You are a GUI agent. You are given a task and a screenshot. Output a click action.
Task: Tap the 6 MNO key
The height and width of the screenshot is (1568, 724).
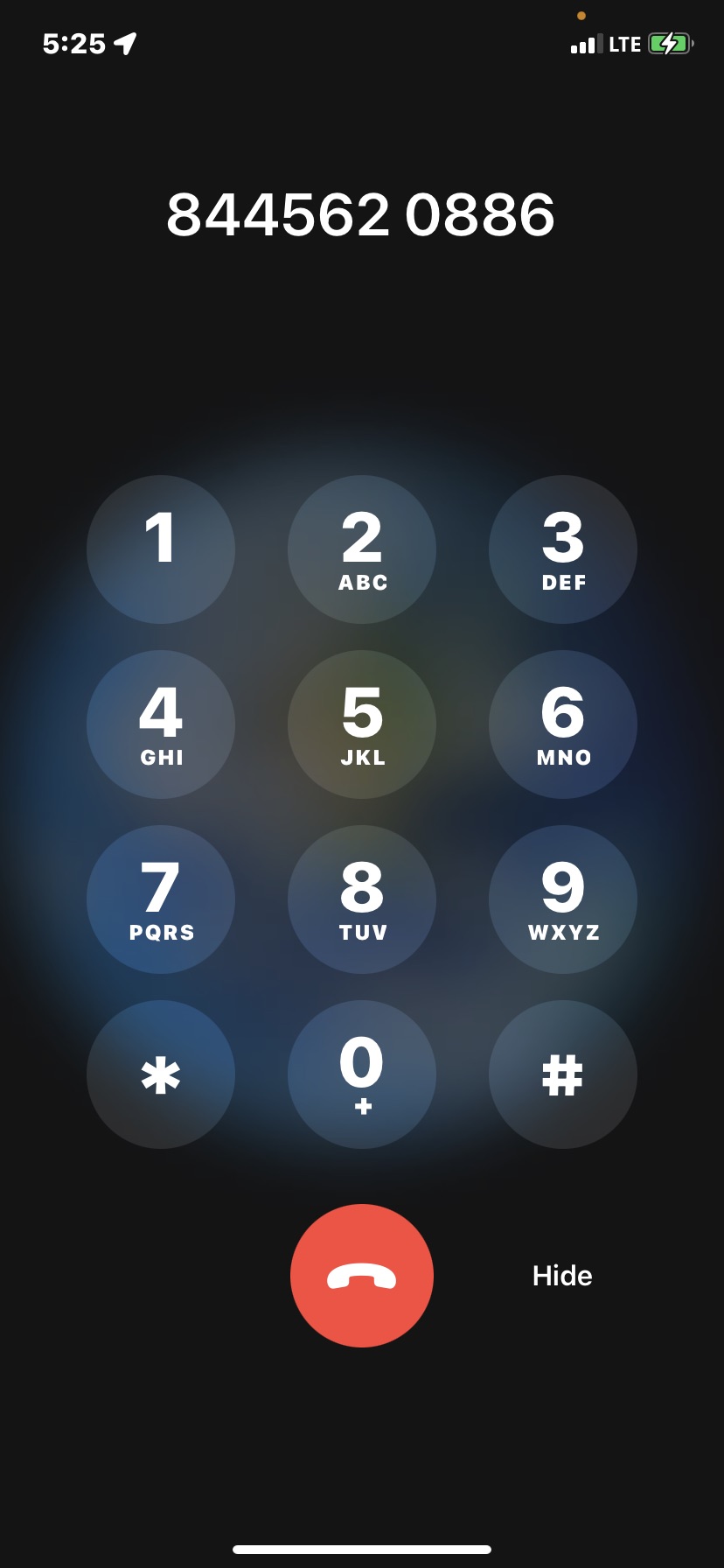point(563,724)
